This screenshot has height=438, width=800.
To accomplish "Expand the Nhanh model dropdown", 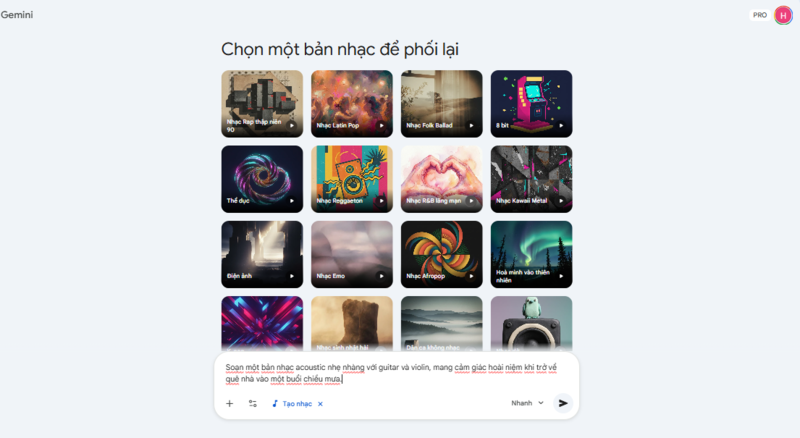I will pos(527,403).
